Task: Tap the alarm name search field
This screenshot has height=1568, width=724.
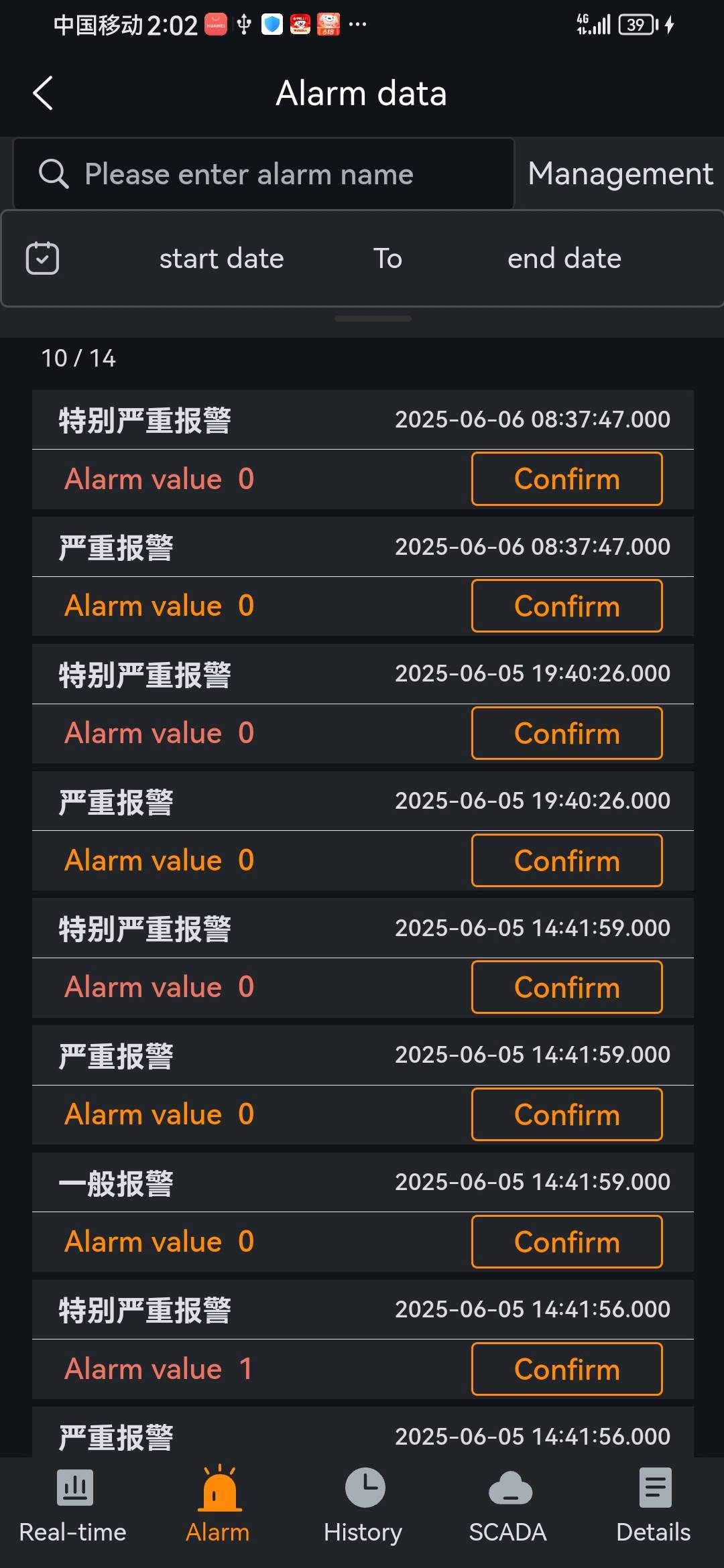Action: click(x=263, y=174)
